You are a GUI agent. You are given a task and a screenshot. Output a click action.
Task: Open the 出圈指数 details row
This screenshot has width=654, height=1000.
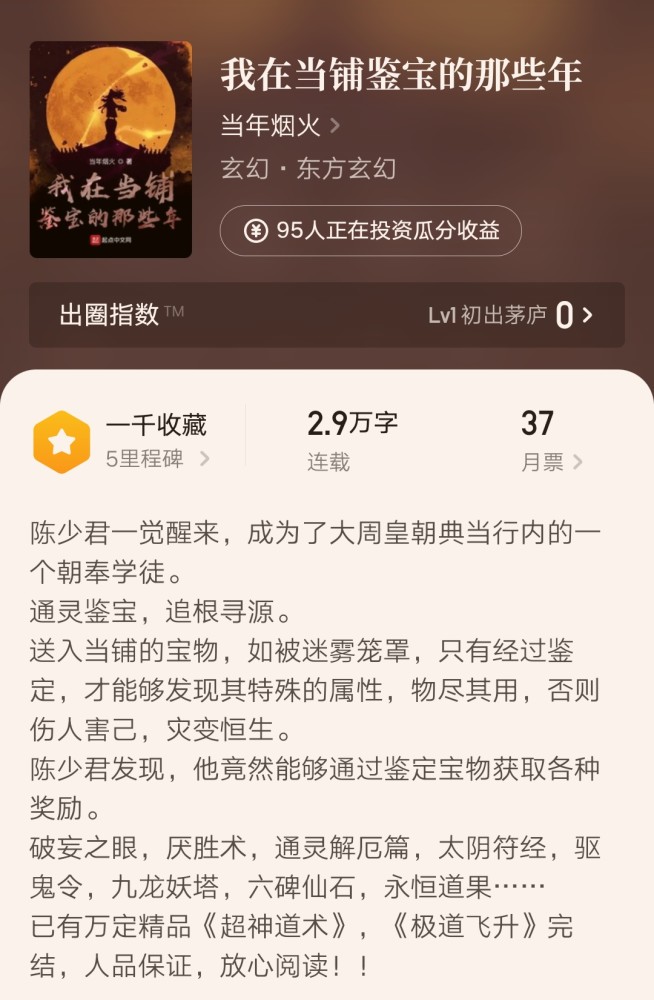(327, 315)
